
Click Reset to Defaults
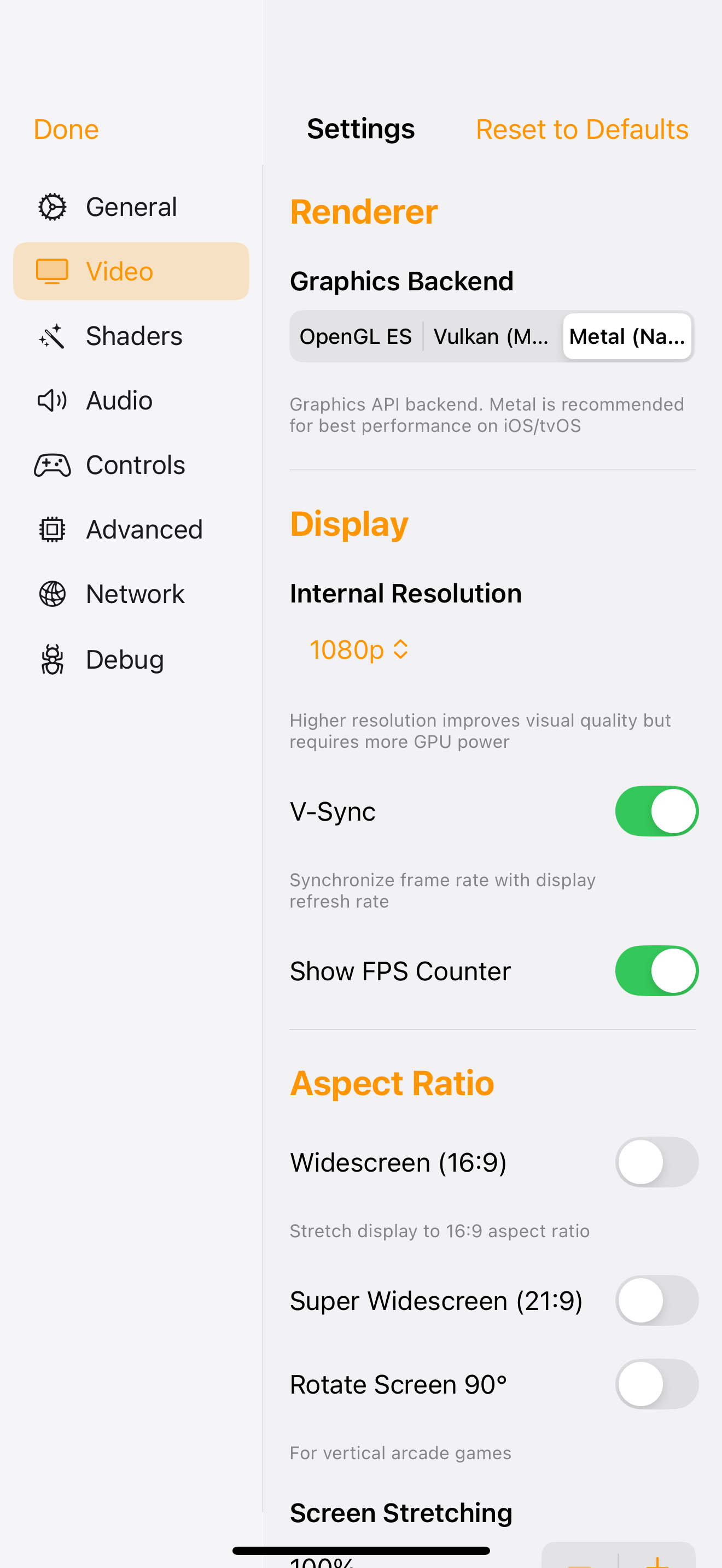coord(582,129)
